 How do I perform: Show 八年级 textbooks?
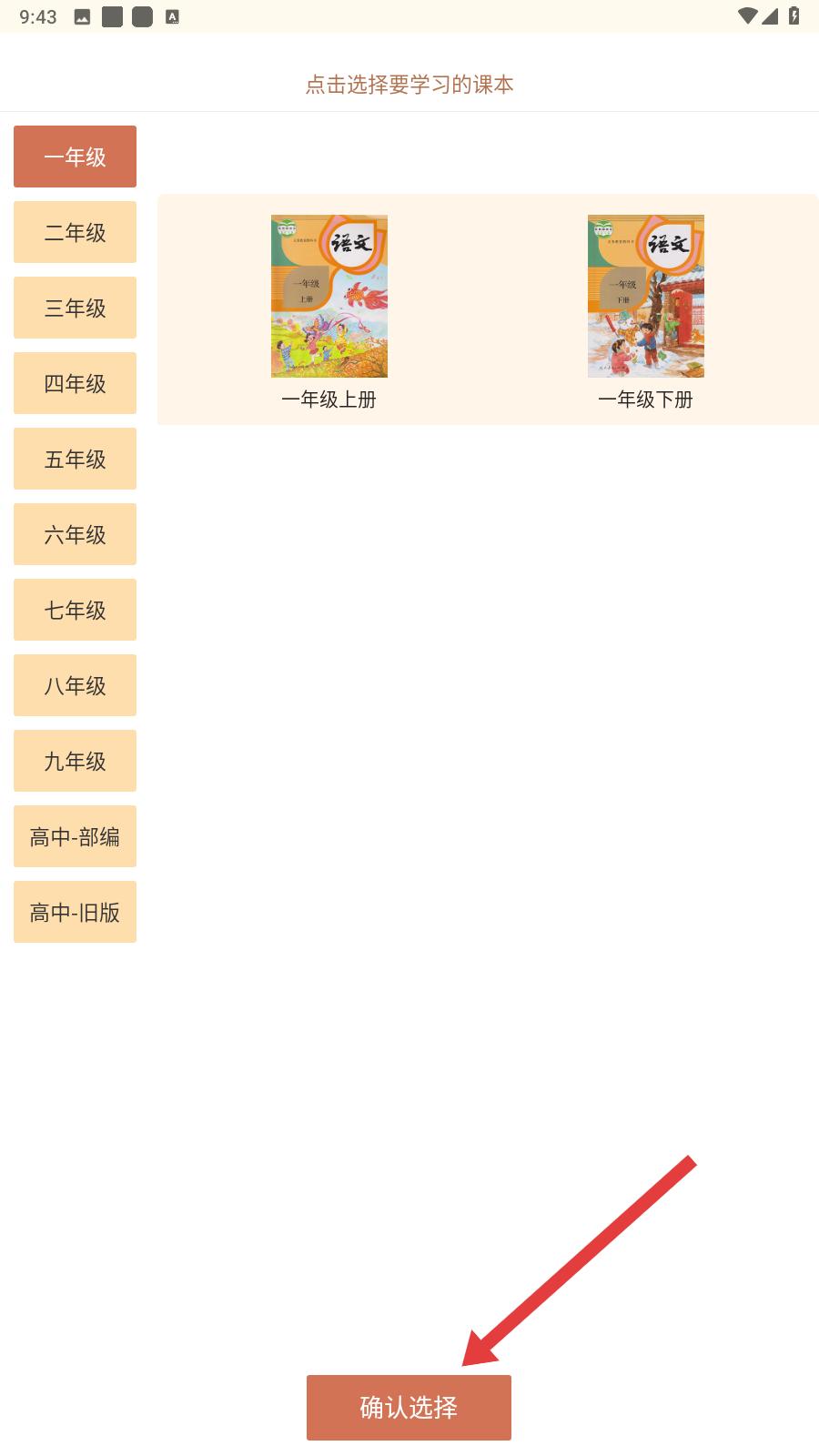75,685
